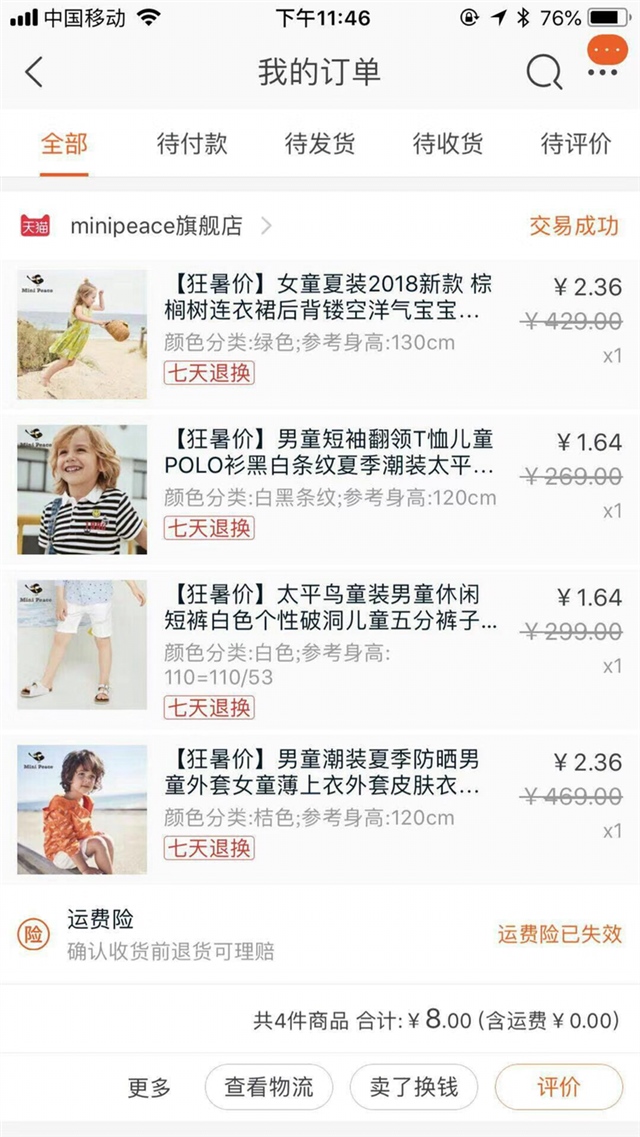Image resolution: width=640 pixels, height=1137 pixels.
Task: Tap 评价 to review the order
Action: pyautogui.click(x=558, y=1087)
